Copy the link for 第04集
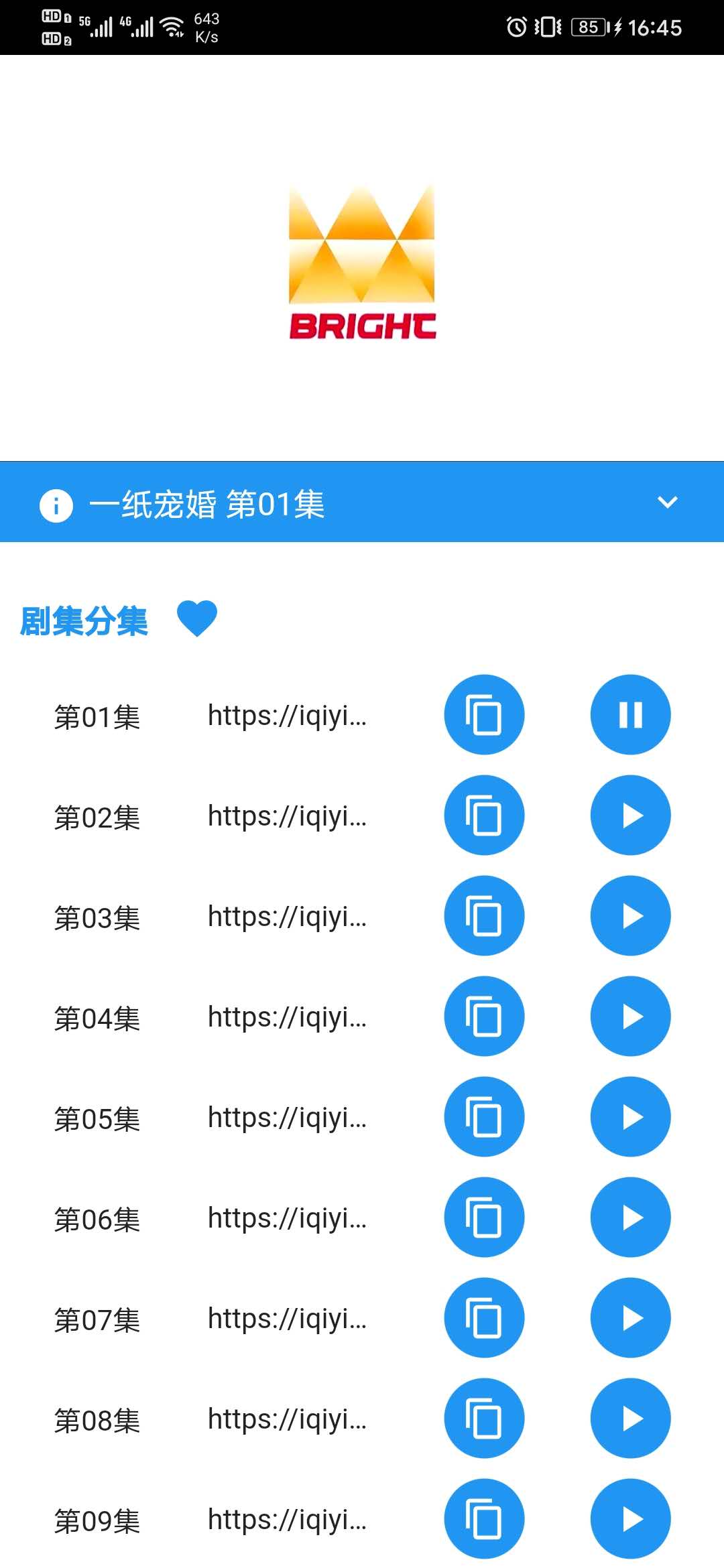Image resolution: width=724 pixels, height=1568 pixels. point(484,1016)
